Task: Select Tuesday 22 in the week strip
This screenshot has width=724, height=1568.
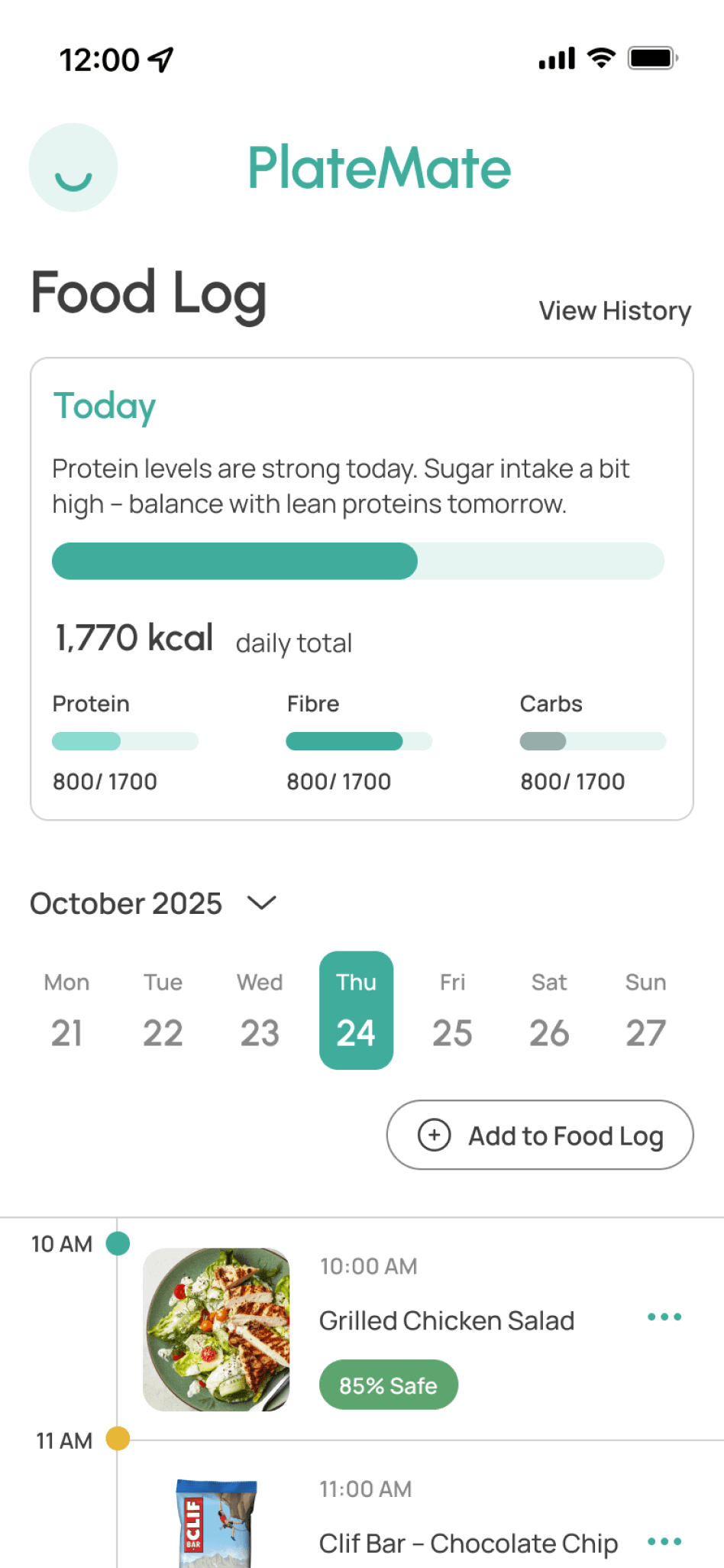Action: tap(163, 1011)
